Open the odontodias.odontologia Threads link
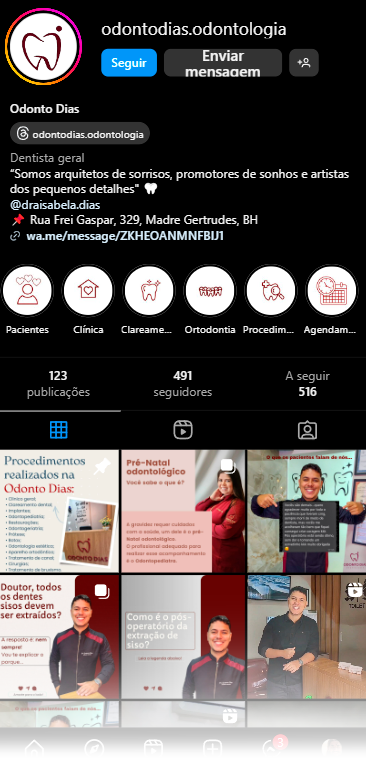 pos(80,134)
